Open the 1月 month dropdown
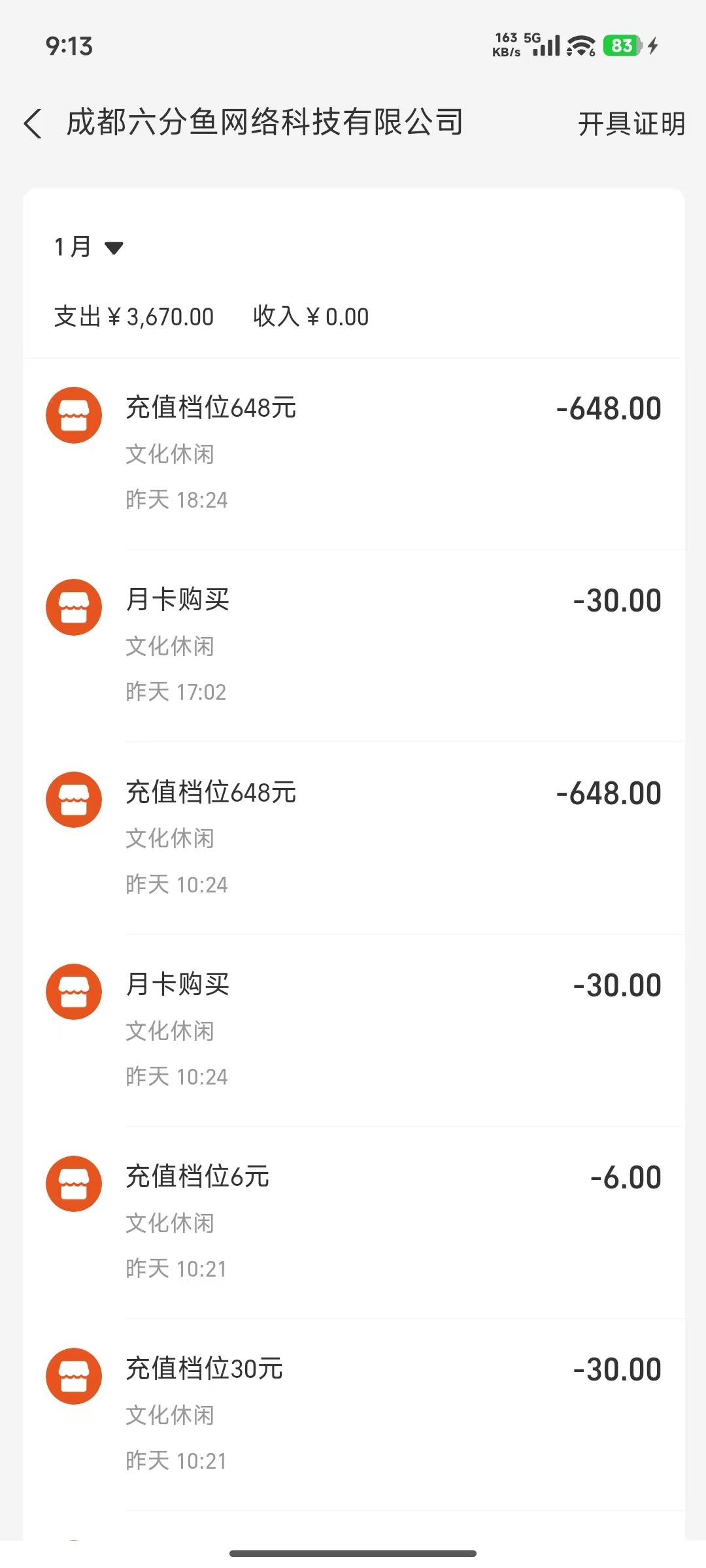The height and width of the screenshot is (1568, 706). coord(89,247)
